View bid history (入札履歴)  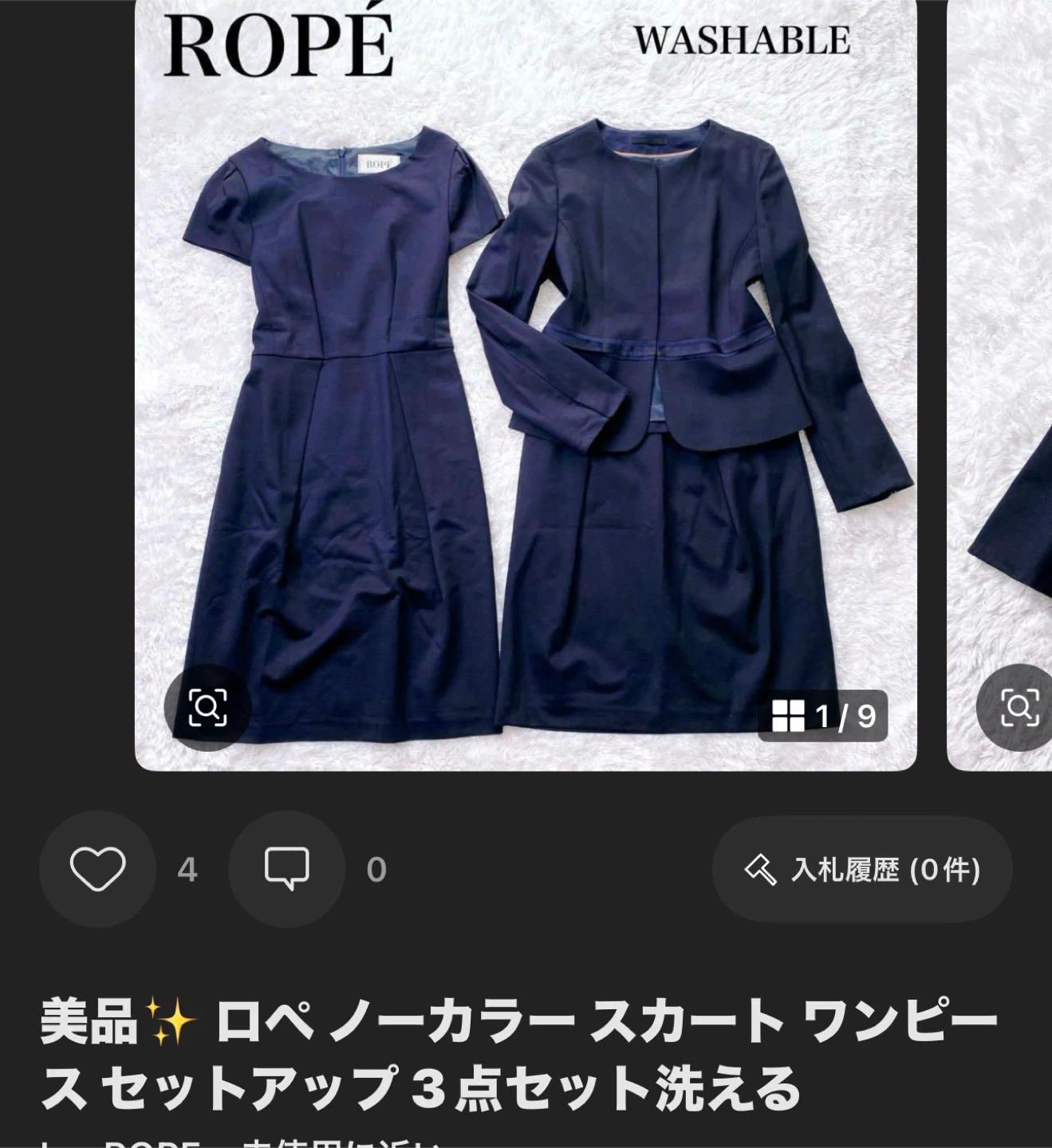pyautogui.click(x=861, y=869)
